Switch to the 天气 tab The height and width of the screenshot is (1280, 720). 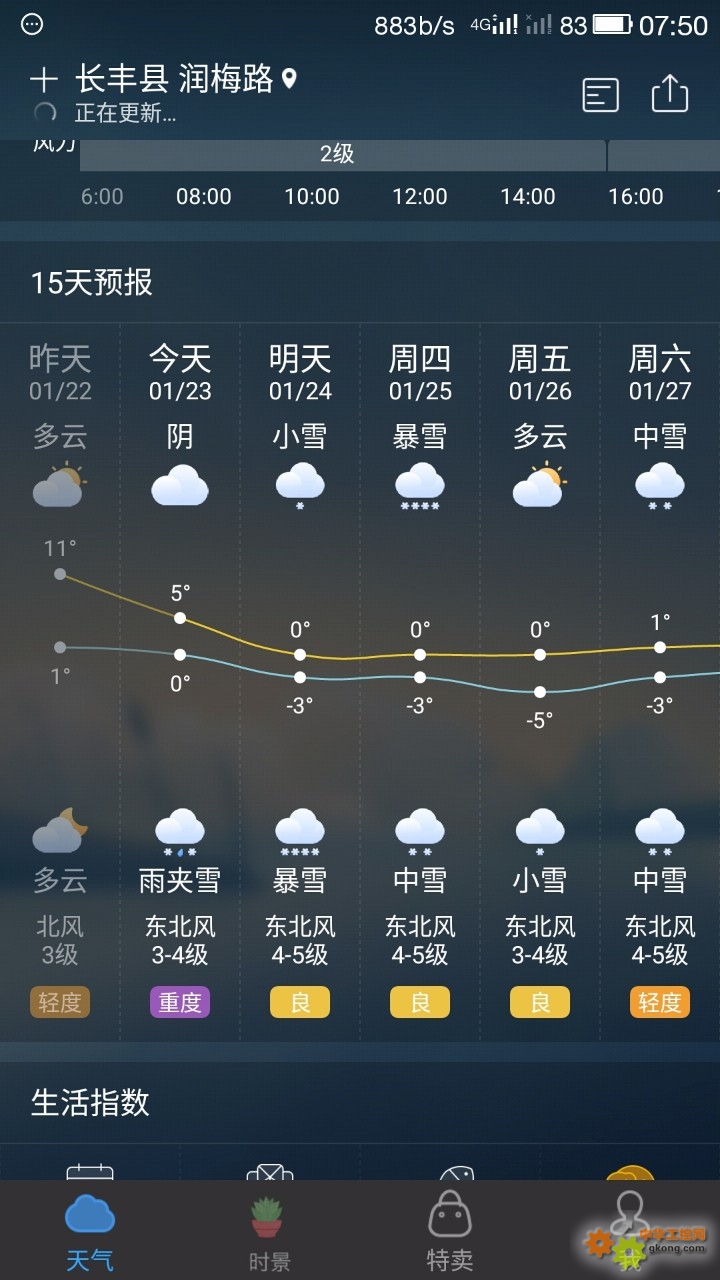(x=90, y=1232)
